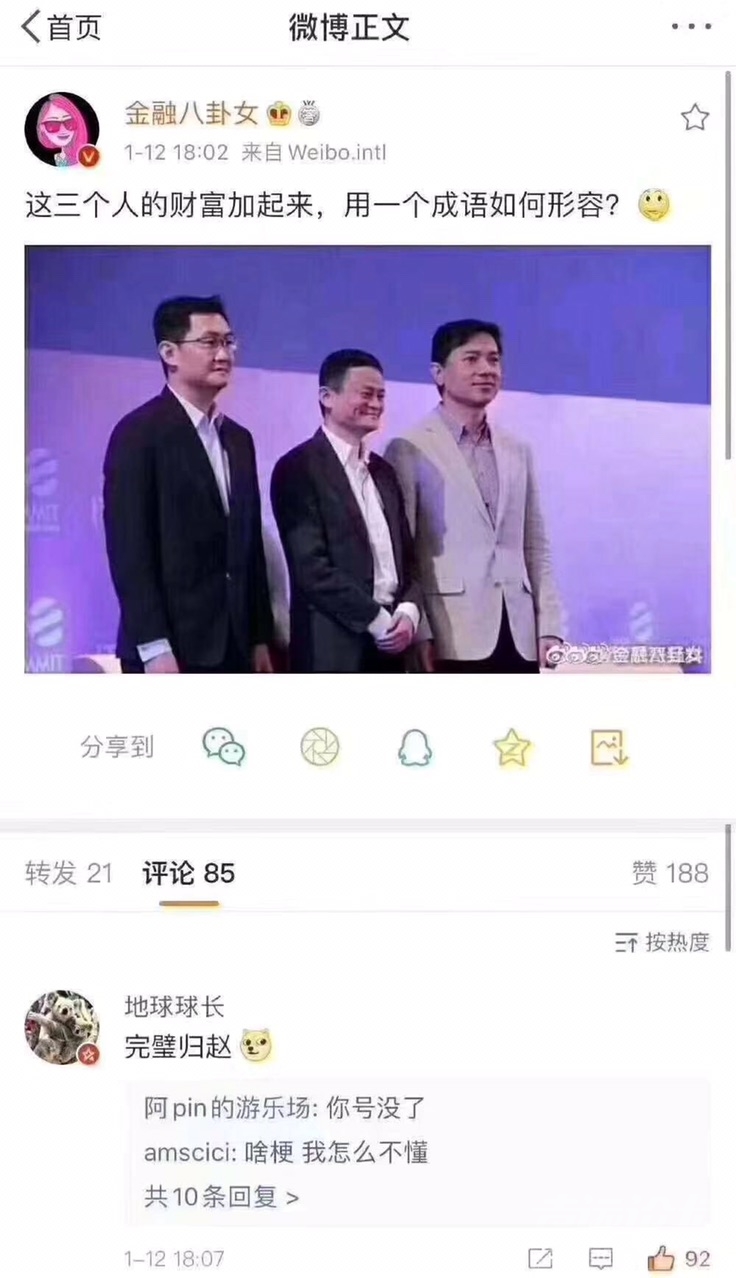
Task: Open 地球球长's profile picture
Action: click(x=62, y=1027)
